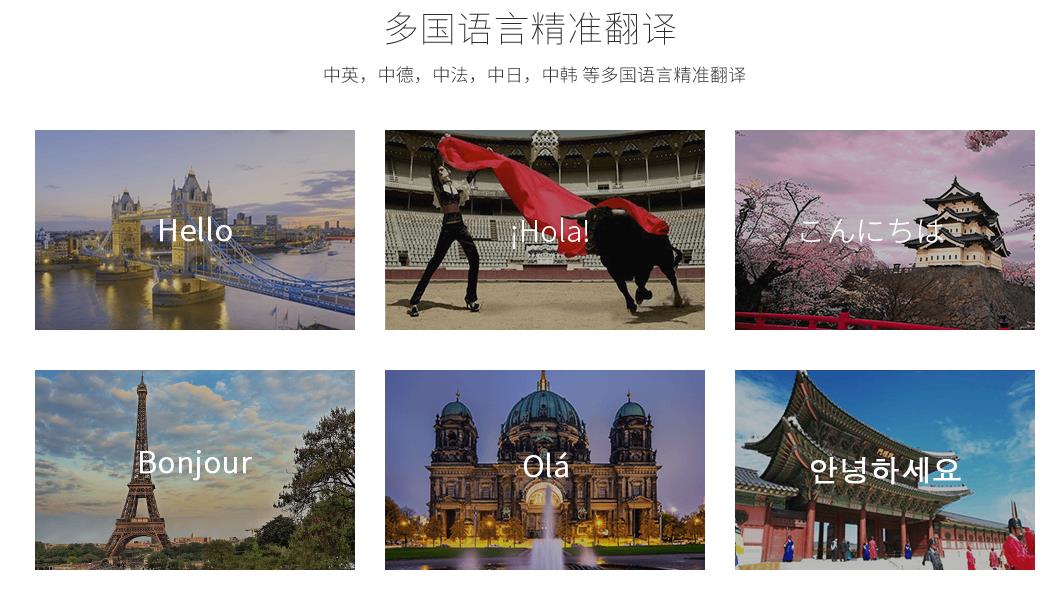Tap the Bonjour Eiffel Tower tile

[195, 470]
